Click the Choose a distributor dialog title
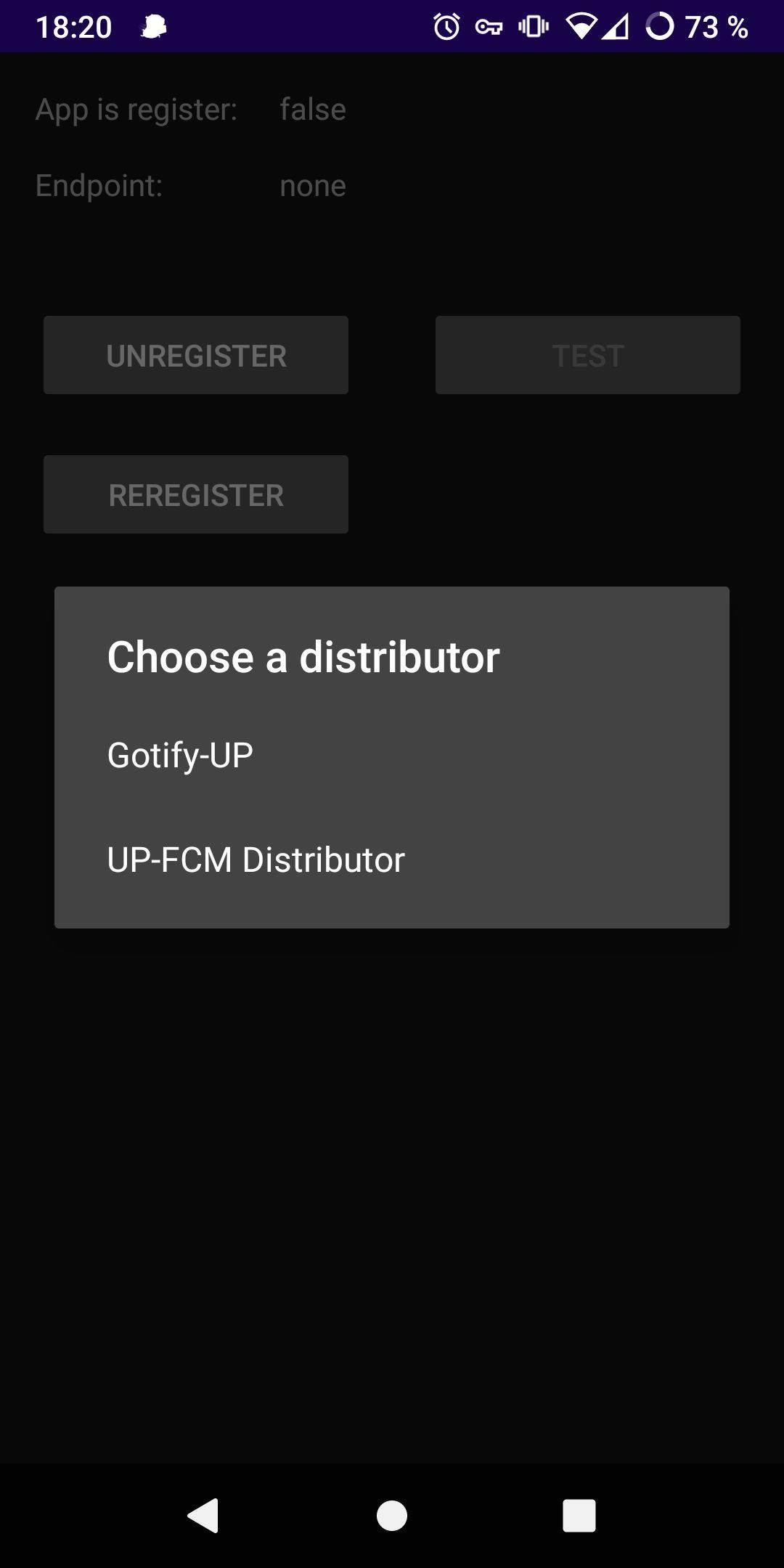The height and width of the screenshot is (1568, 784). 303,658
